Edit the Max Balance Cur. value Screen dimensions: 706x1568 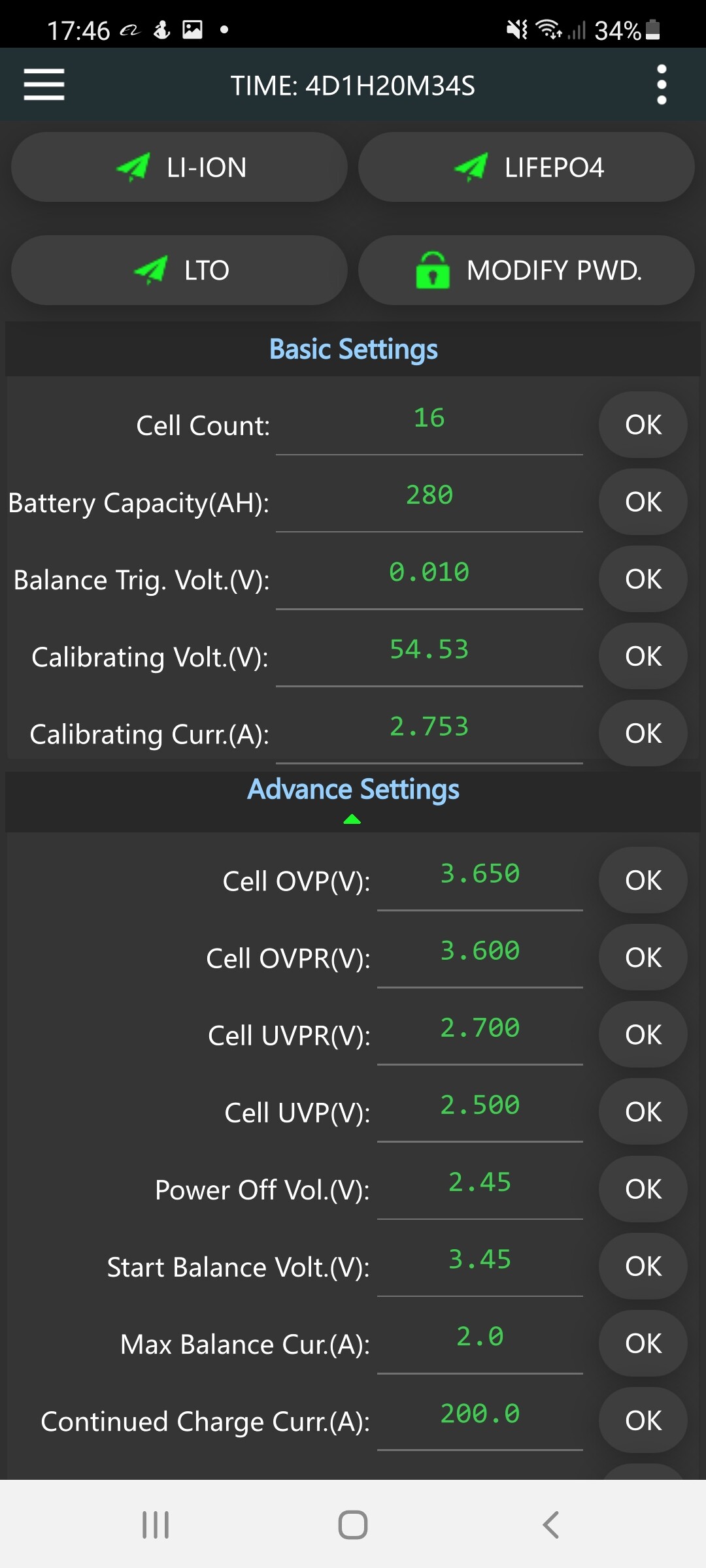pos(480,1343)
